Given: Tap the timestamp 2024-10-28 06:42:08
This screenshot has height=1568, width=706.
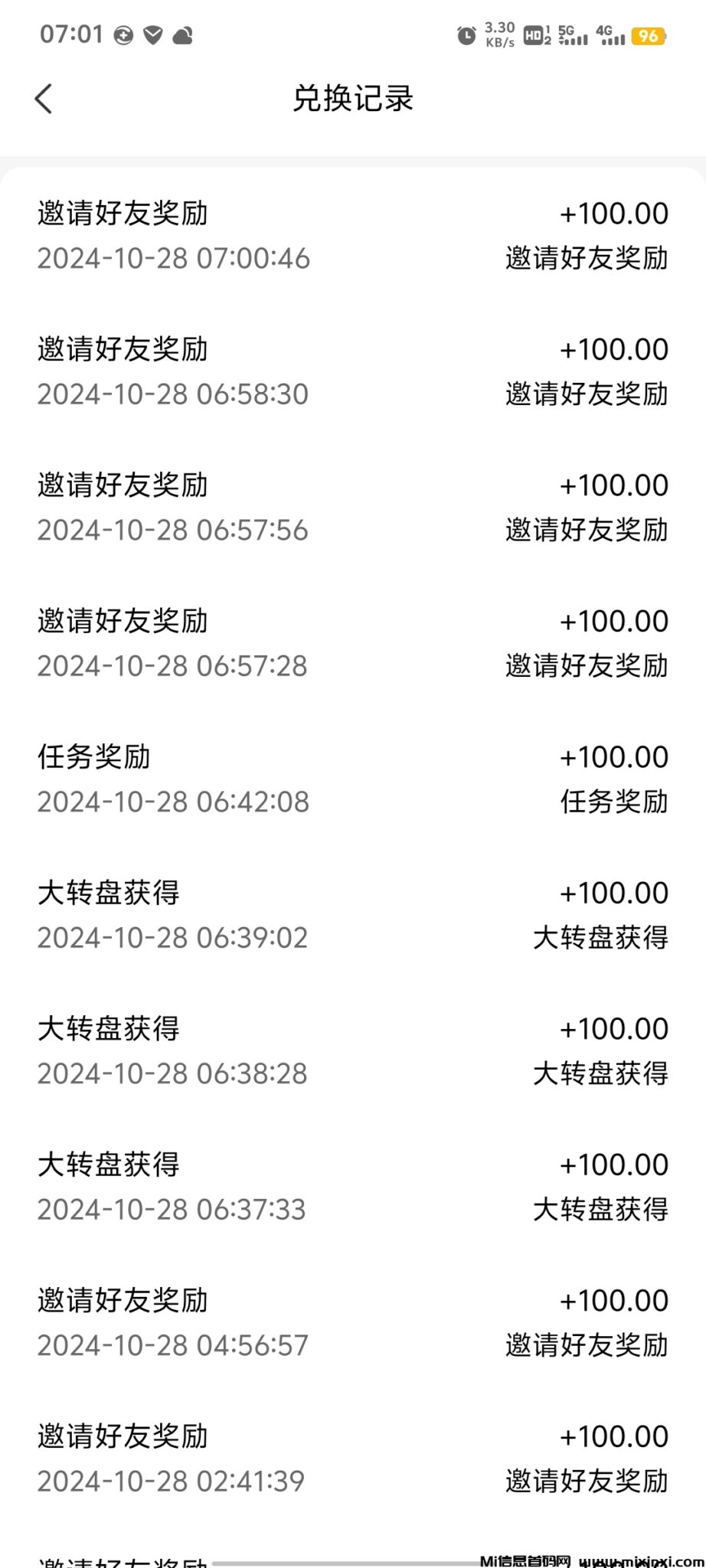Looking at the screenshot, I should pos(173,802).
